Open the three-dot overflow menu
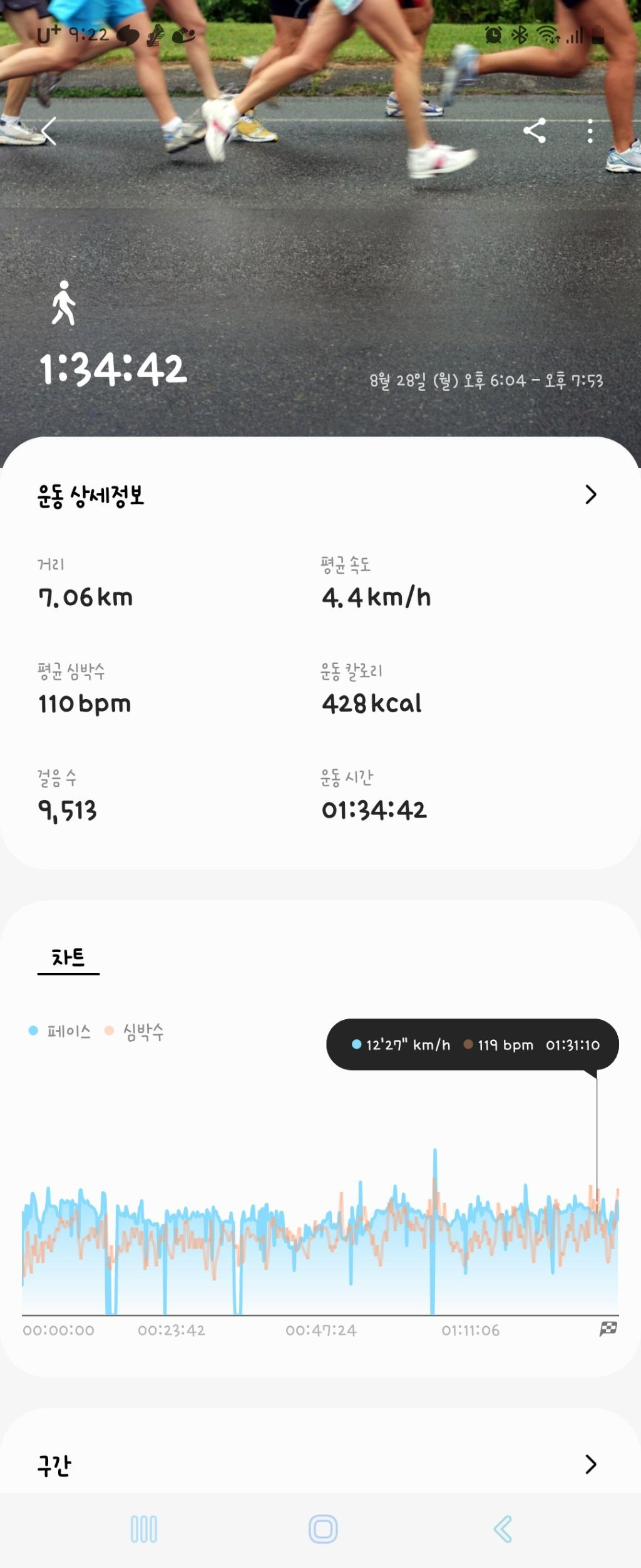Viewport: 641px width, 1568px height. click(590, 132)
